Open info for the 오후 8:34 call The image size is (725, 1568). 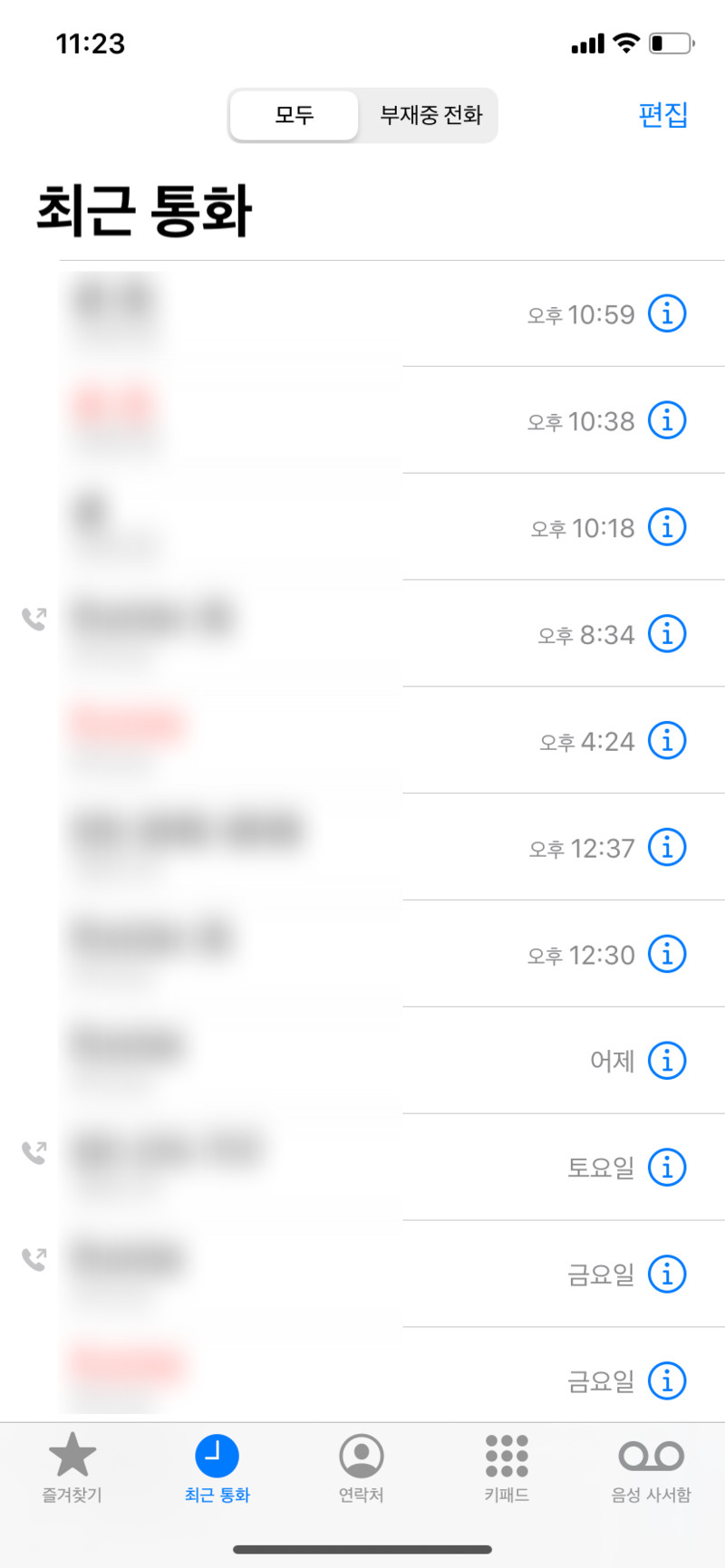click(667, 634)
